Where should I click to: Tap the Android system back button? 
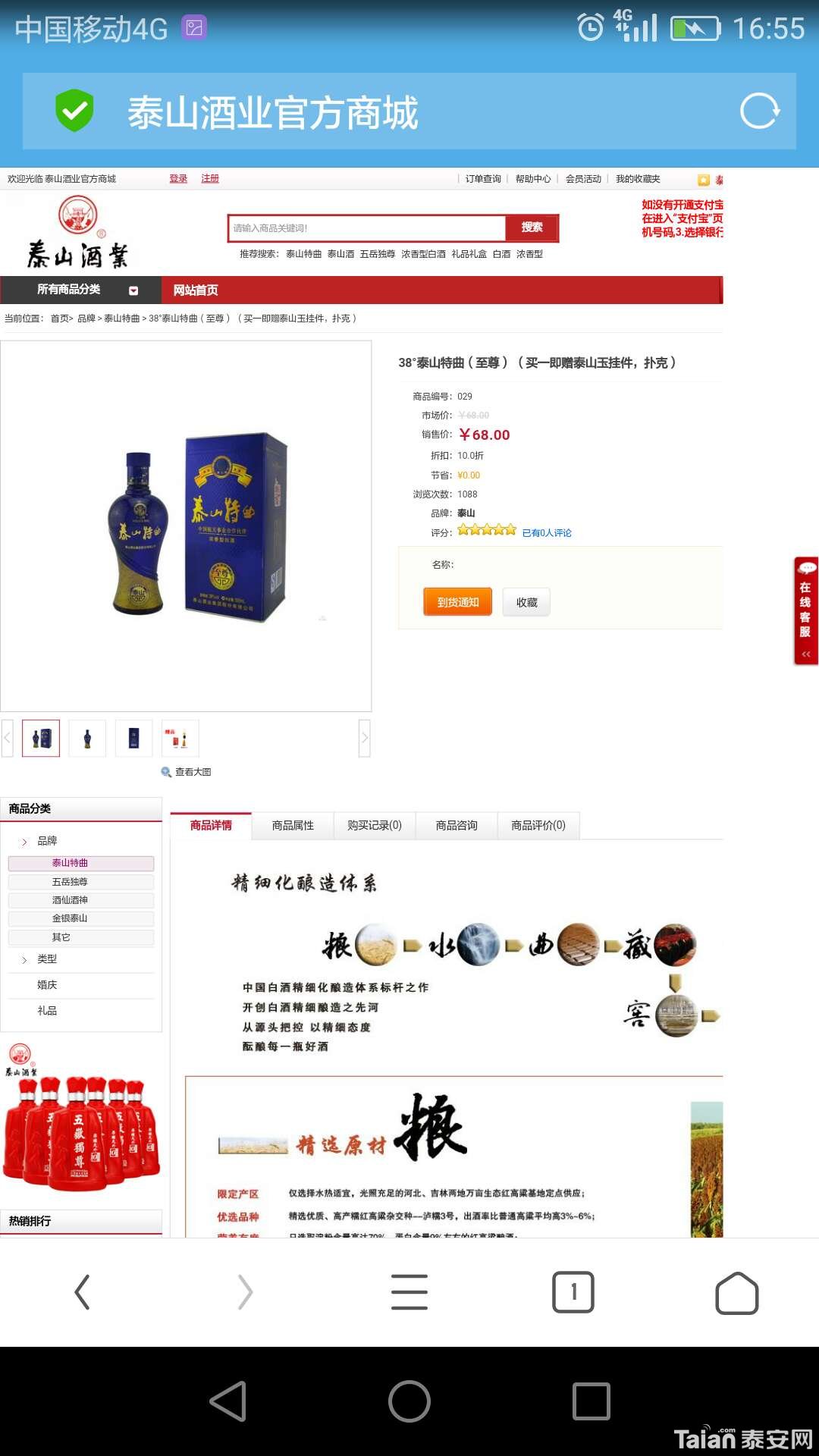coord(228,1401)
